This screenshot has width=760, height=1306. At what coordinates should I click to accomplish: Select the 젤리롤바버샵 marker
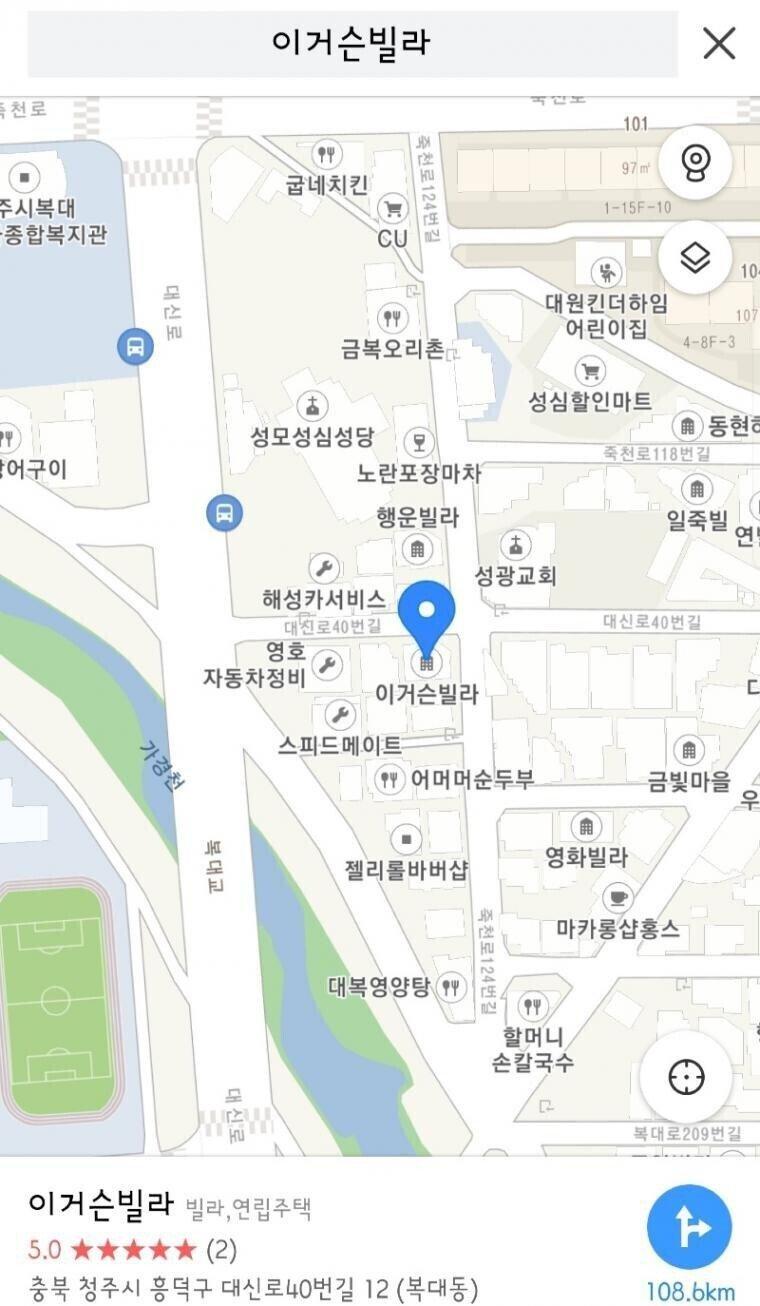(405, 838)
